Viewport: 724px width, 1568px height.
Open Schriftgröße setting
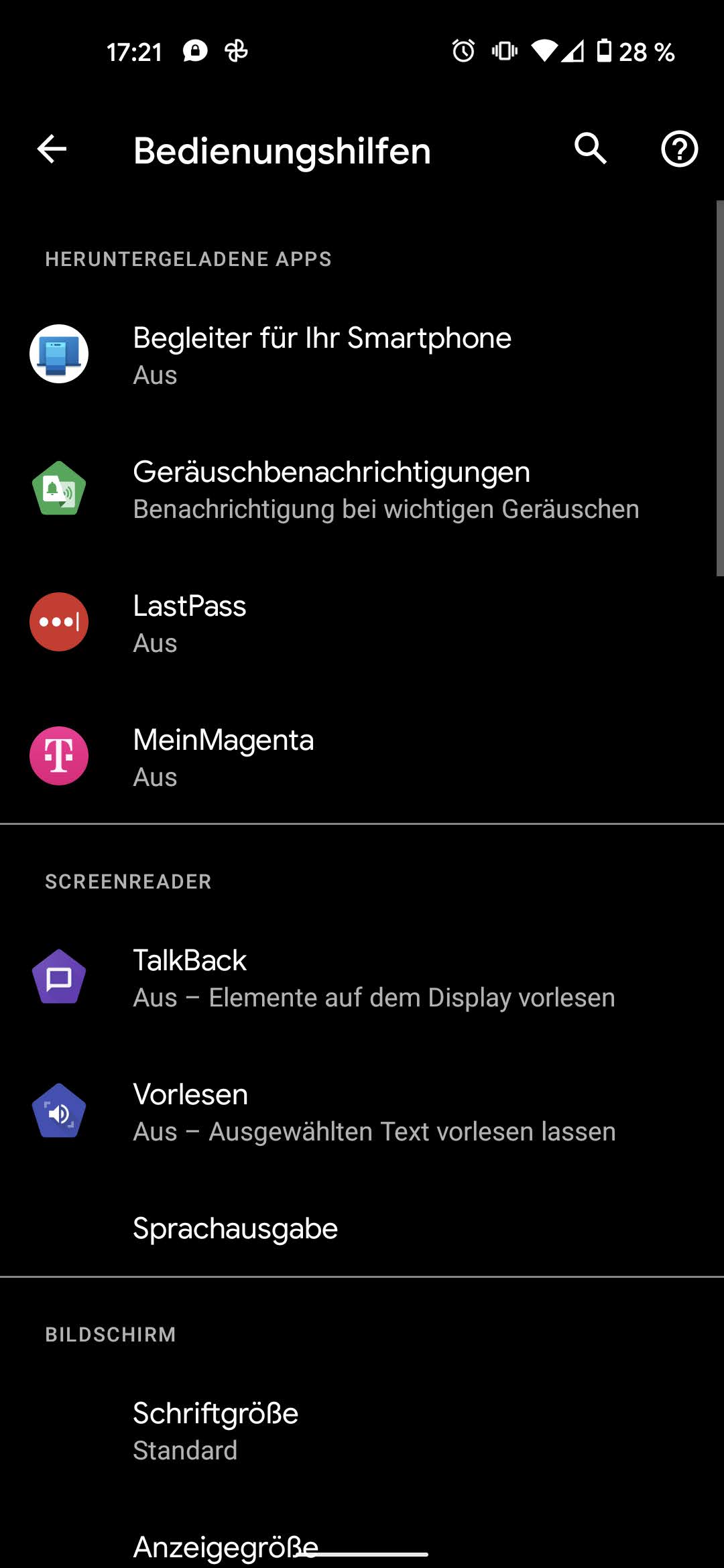click(215, 1430)
